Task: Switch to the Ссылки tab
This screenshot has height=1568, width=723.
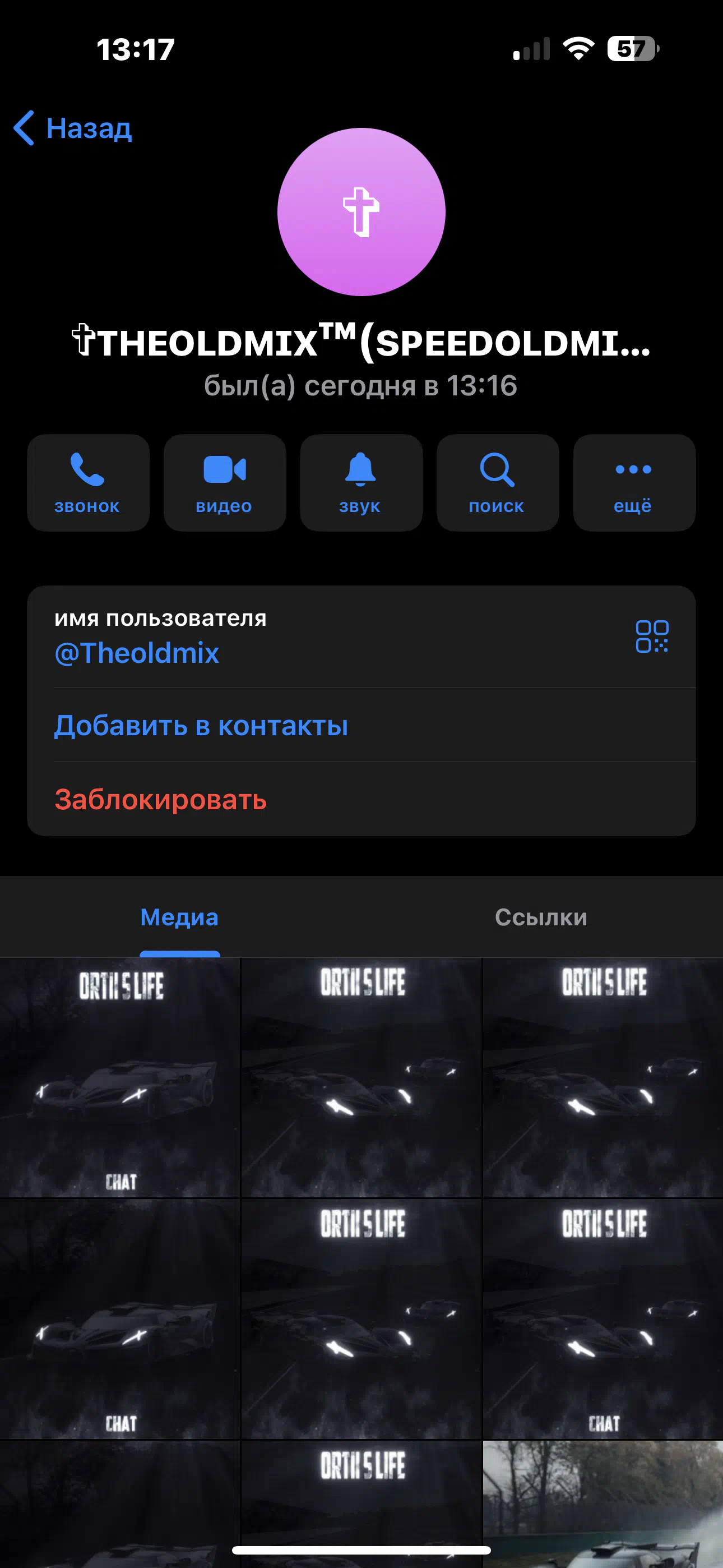Action: coord(541,917)
